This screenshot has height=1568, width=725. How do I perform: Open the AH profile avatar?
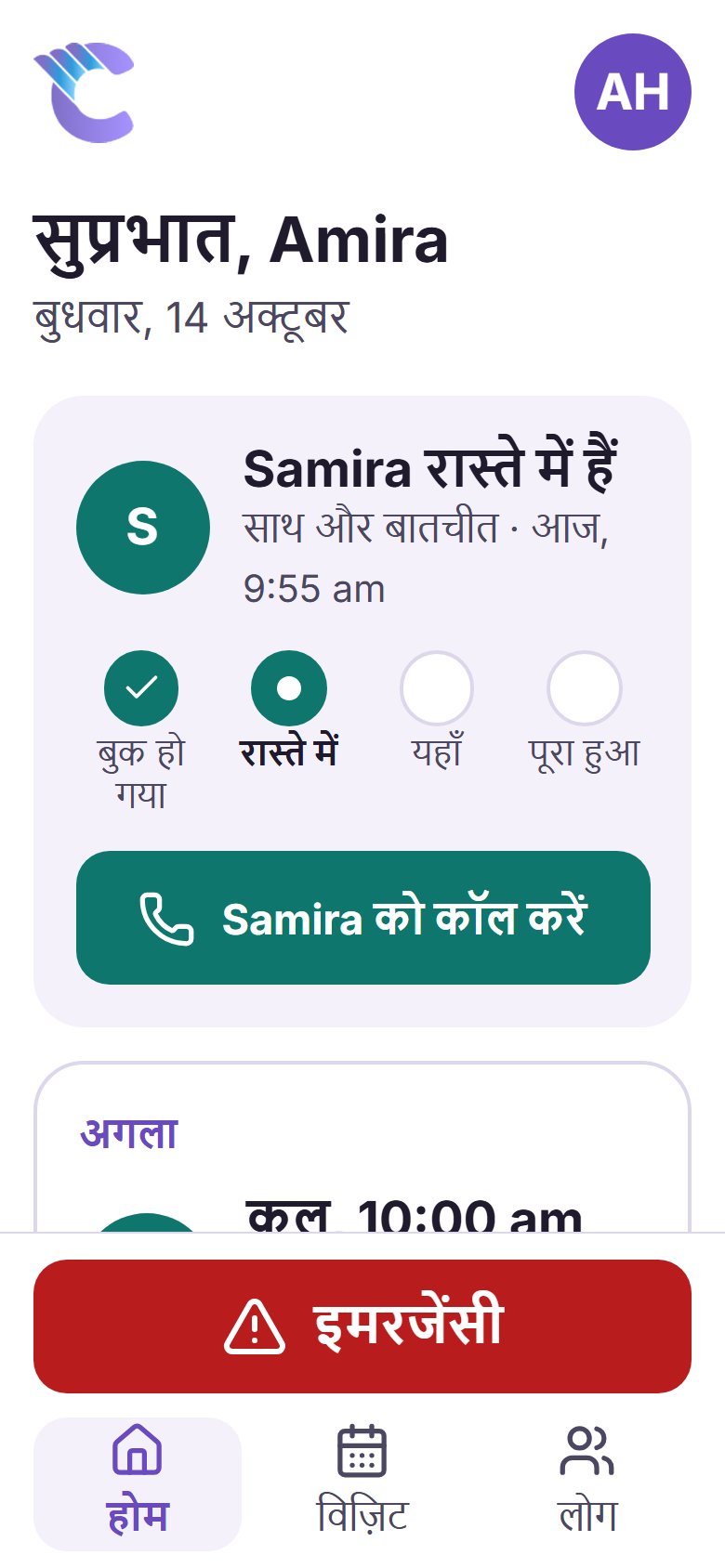pos(633,92)
